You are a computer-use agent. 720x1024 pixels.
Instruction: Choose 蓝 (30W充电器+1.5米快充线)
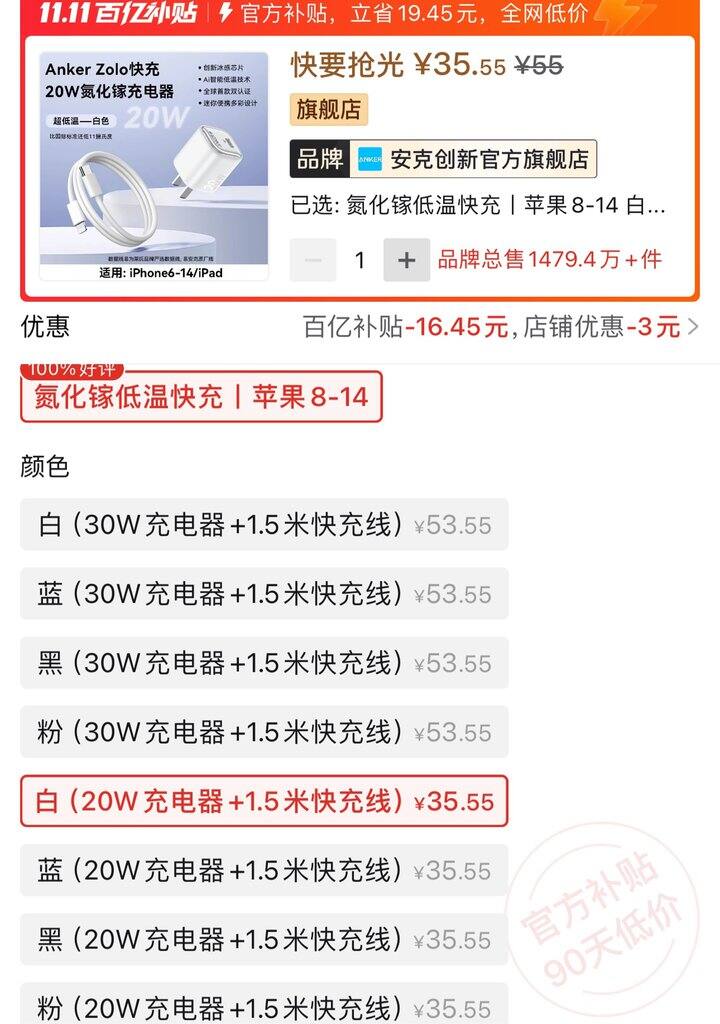[264, 594]
